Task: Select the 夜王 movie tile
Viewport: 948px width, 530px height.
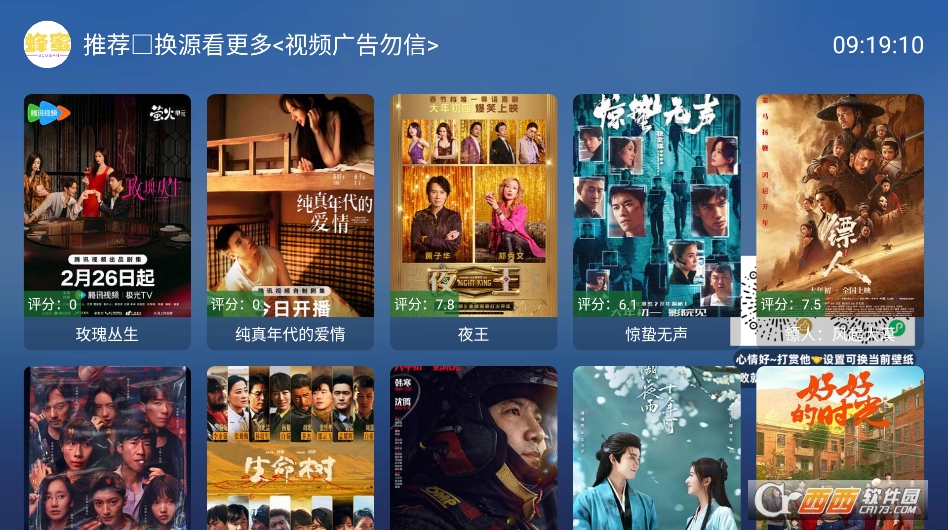Action: (x=473, y=220)
